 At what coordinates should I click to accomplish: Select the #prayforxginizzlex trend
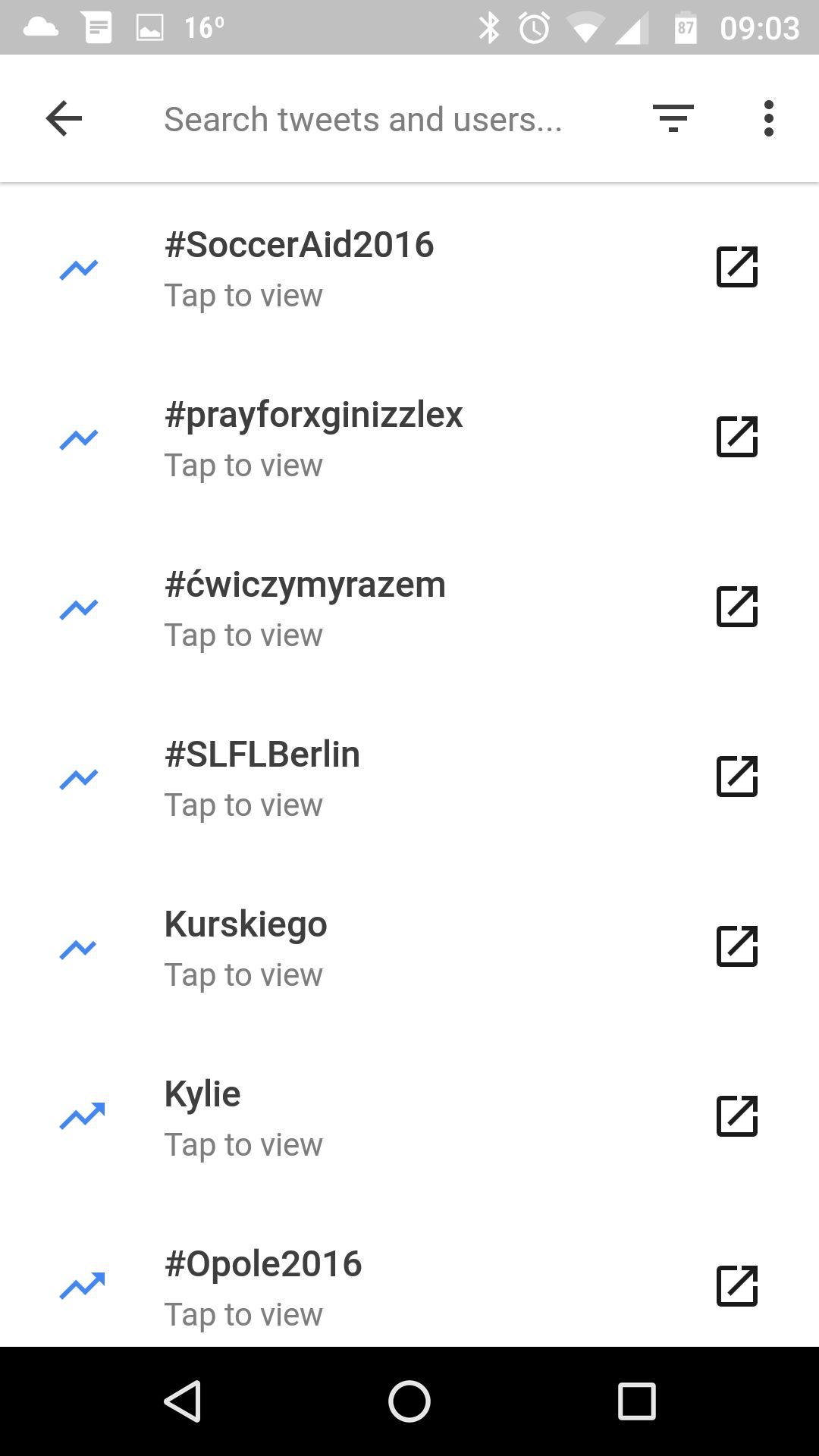[409, 438]
